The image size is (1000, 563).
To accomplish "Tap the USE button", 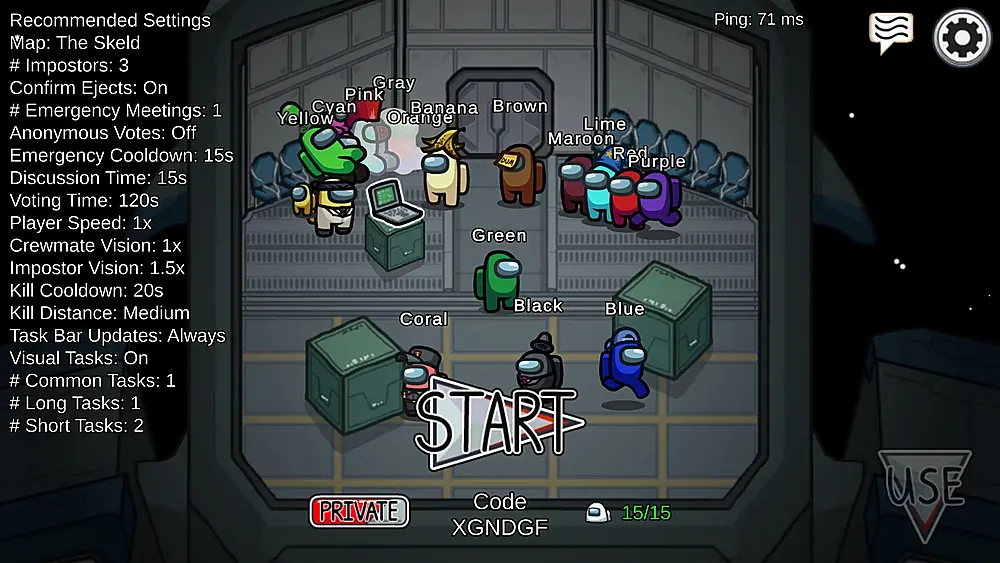I will (x=924, y=492).
